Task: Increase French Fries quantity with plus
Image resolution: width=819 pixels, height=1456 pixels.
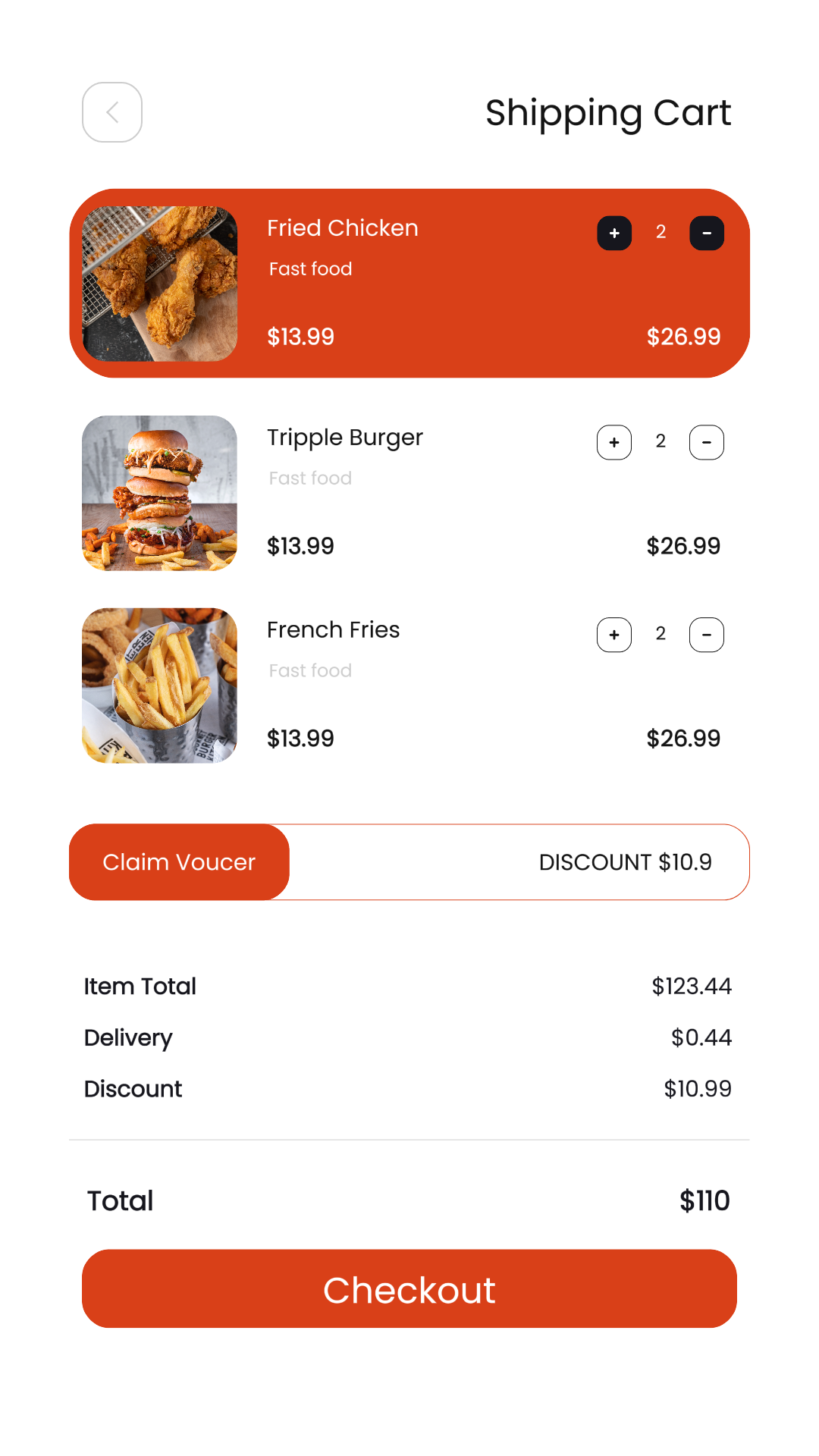Action: tap(614, 635)
